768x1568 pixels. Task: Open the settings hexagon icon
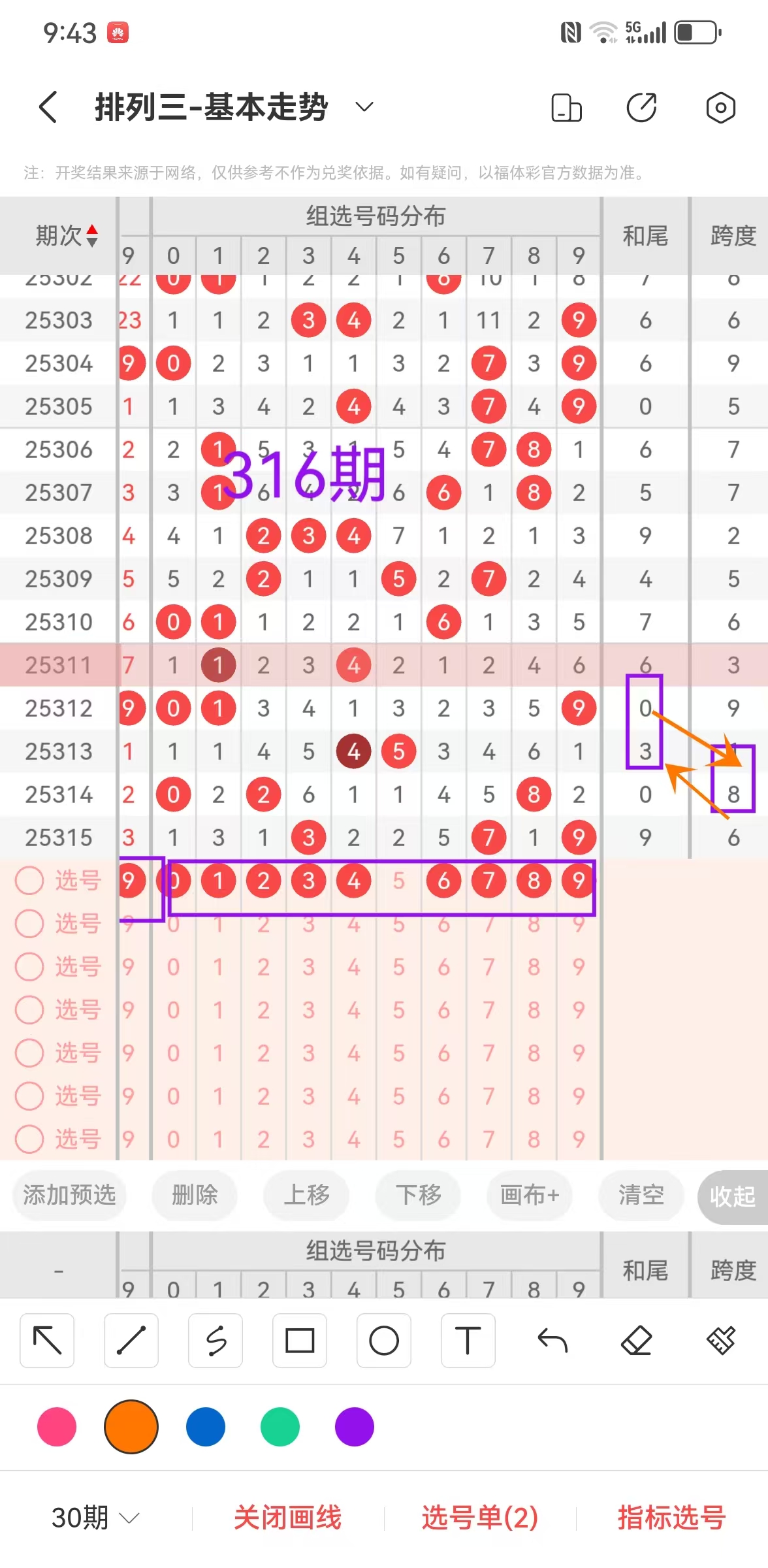[x=720, y=108]
